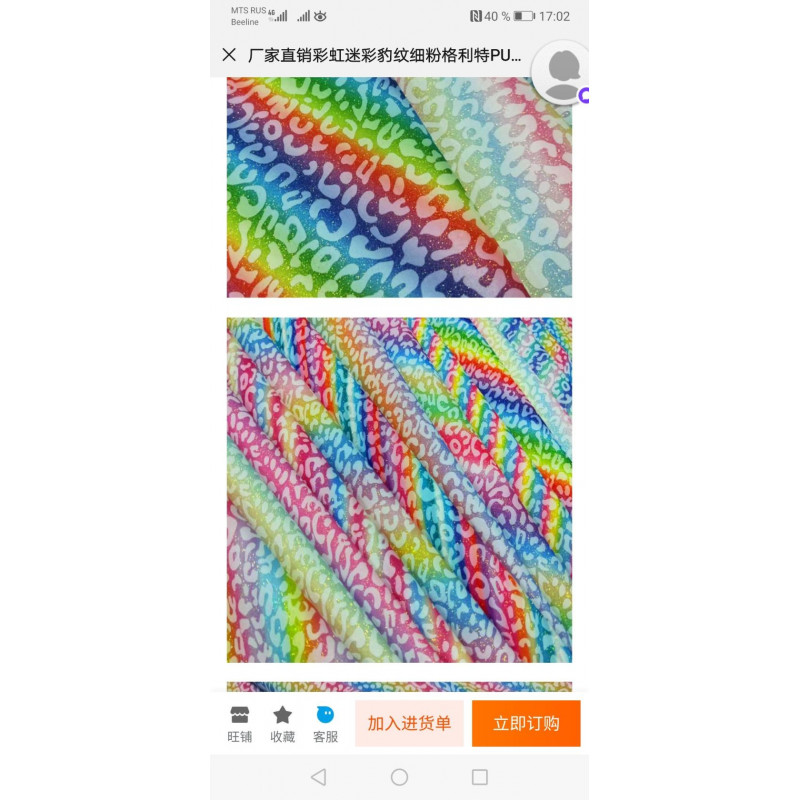The image size is (800, 800).
Task: Open the floating profile avatar
Action: [562, 73]
